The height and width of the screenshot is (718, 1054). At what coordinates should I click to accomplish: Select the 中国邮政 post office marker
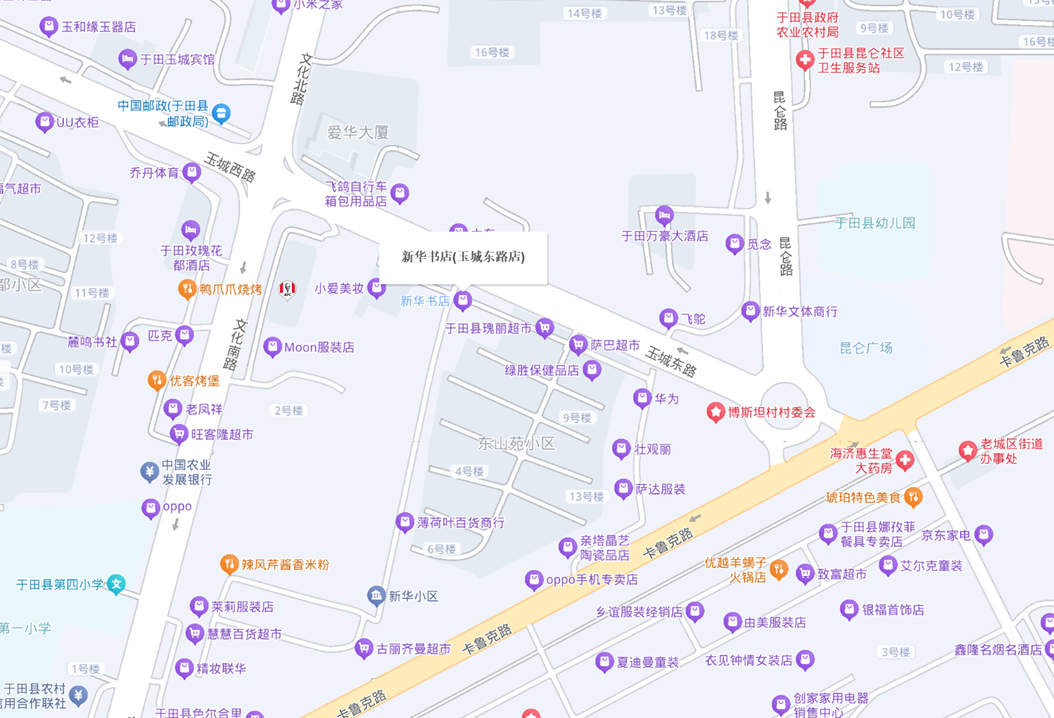(x=221, y=114)
